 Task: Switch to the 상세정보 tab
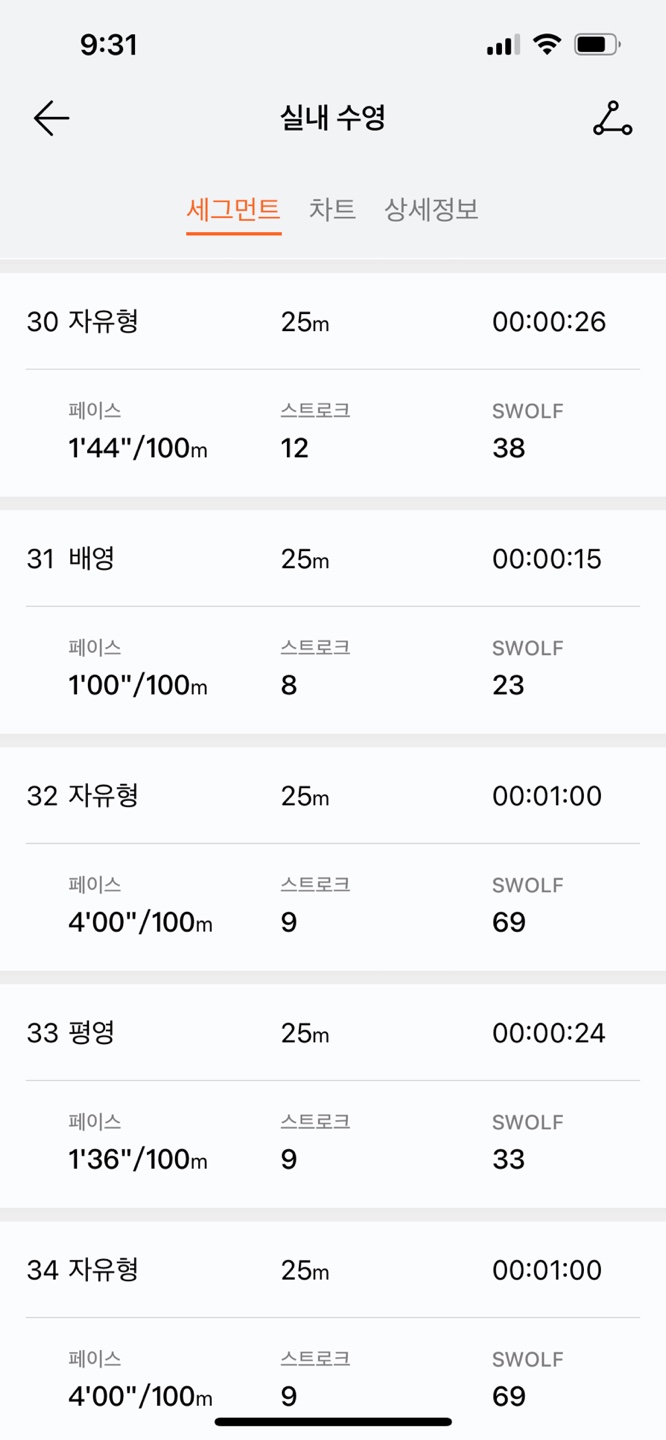pyautogui.click(x=431, y=209)
